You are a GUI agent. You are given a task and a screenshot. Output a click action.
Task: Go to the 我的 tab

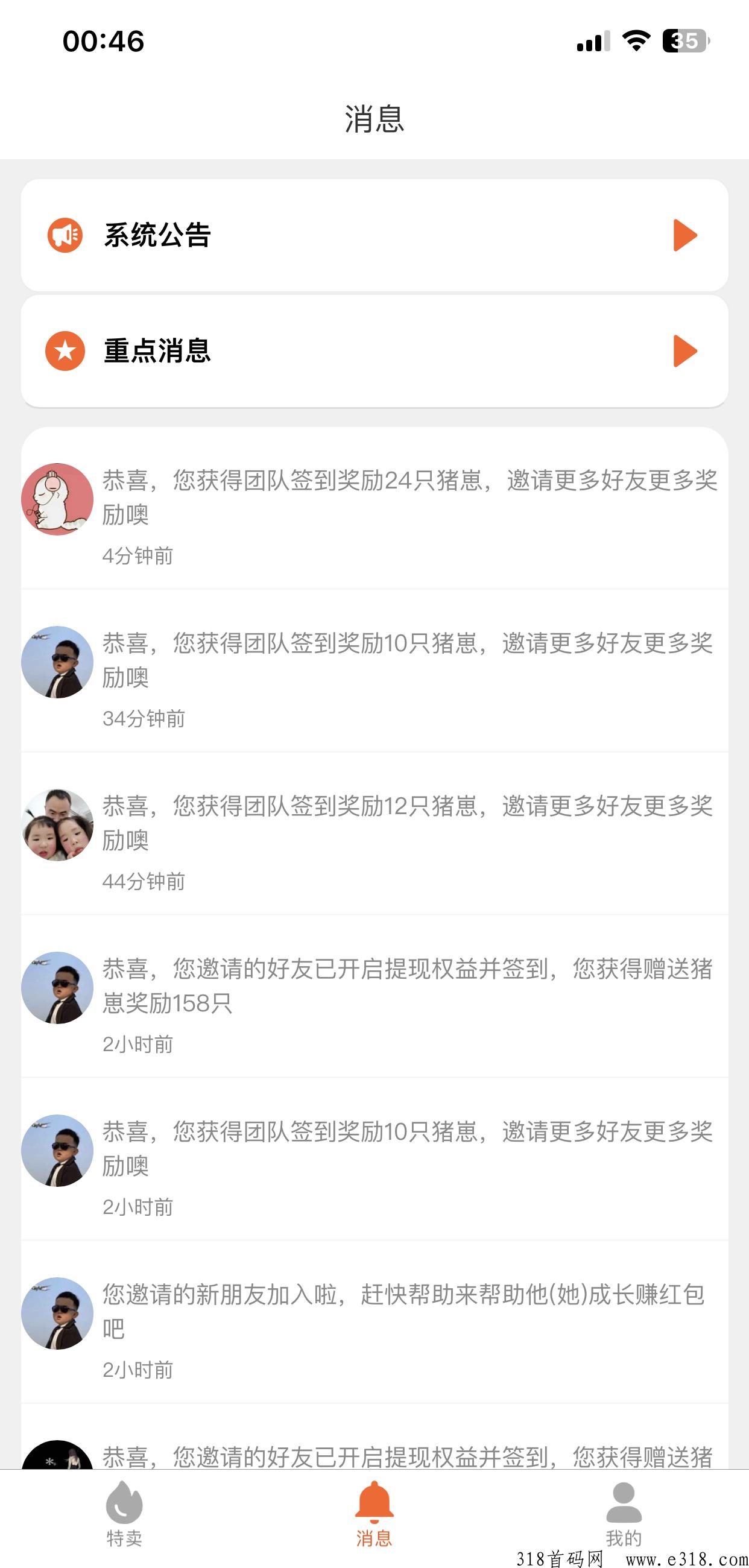624,1514
